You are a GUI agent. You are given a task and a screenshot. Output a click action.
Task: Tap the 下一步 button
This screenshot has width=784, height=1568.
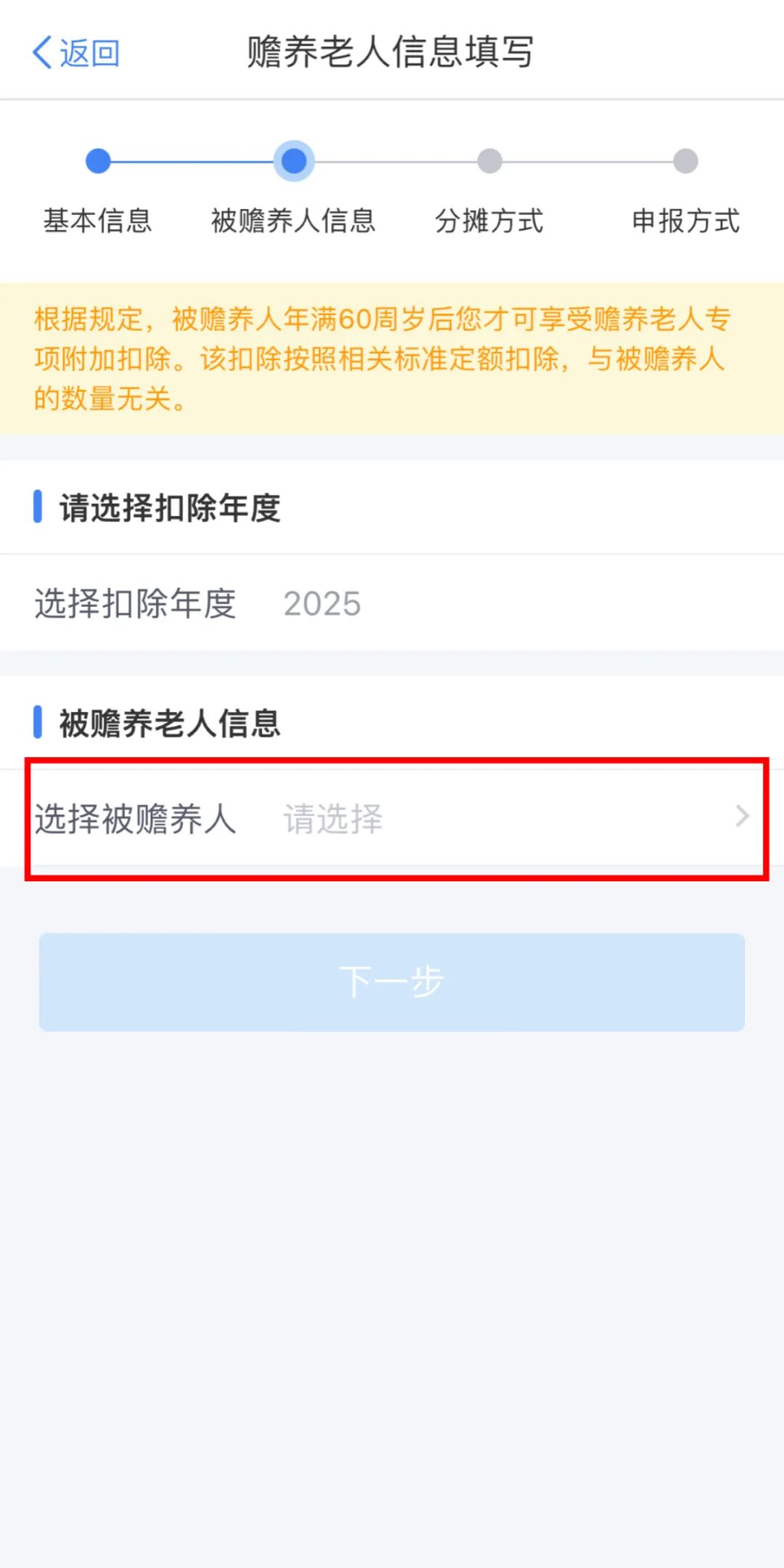[x=392, y=981]
